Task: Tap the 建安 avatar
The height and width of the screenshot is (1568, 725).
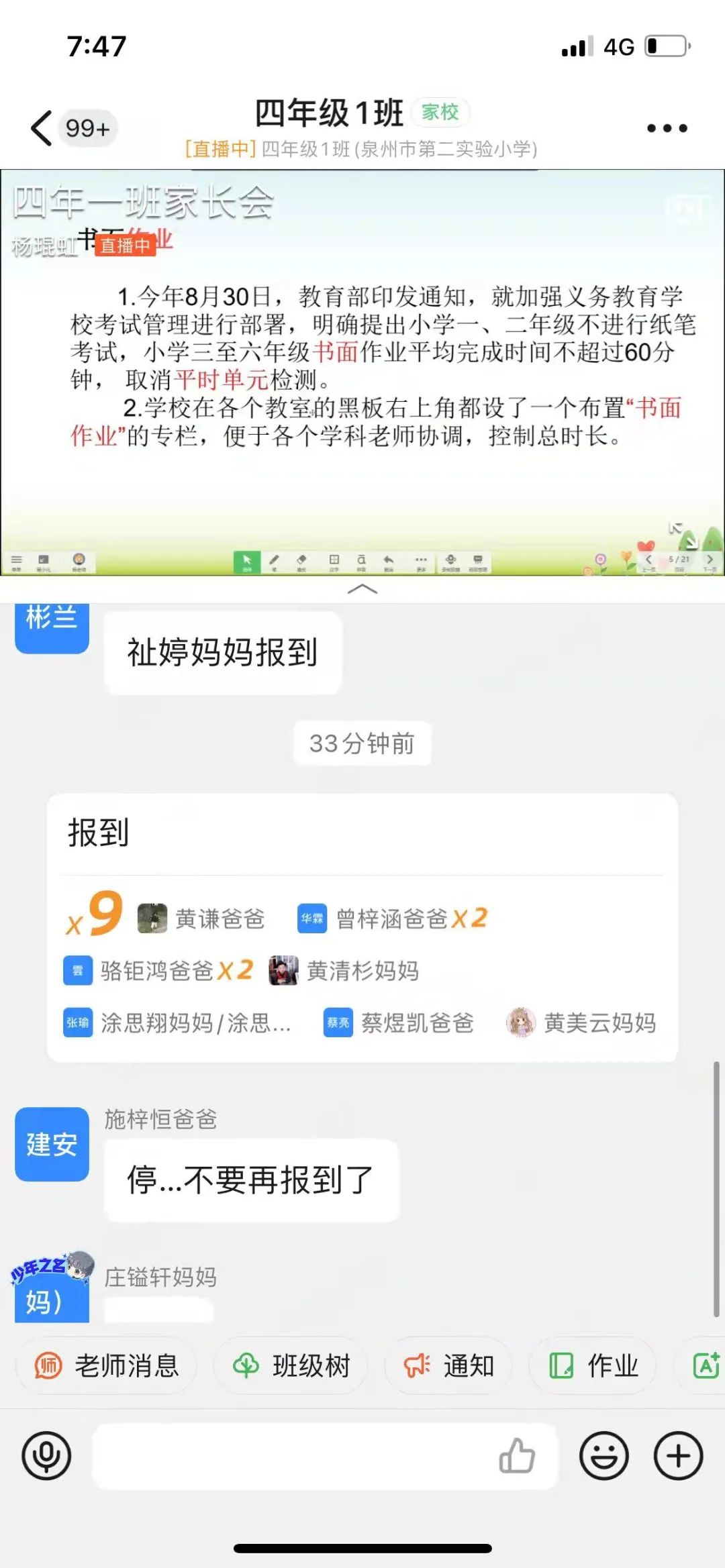Action: [x=52, y=1144]
